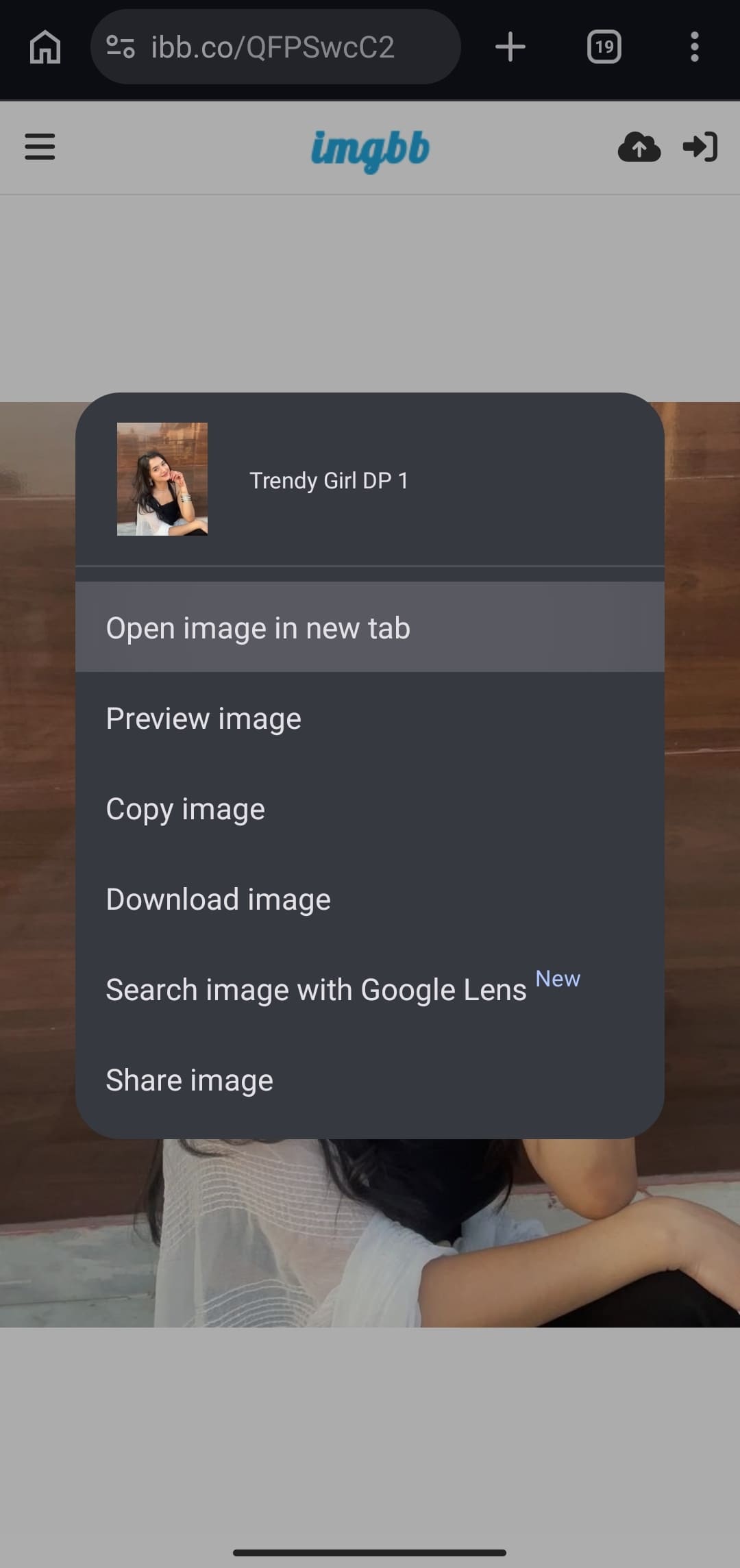Open a new browser tab
The width and height of the screenshot is (740, 1568).
(510, 47)
